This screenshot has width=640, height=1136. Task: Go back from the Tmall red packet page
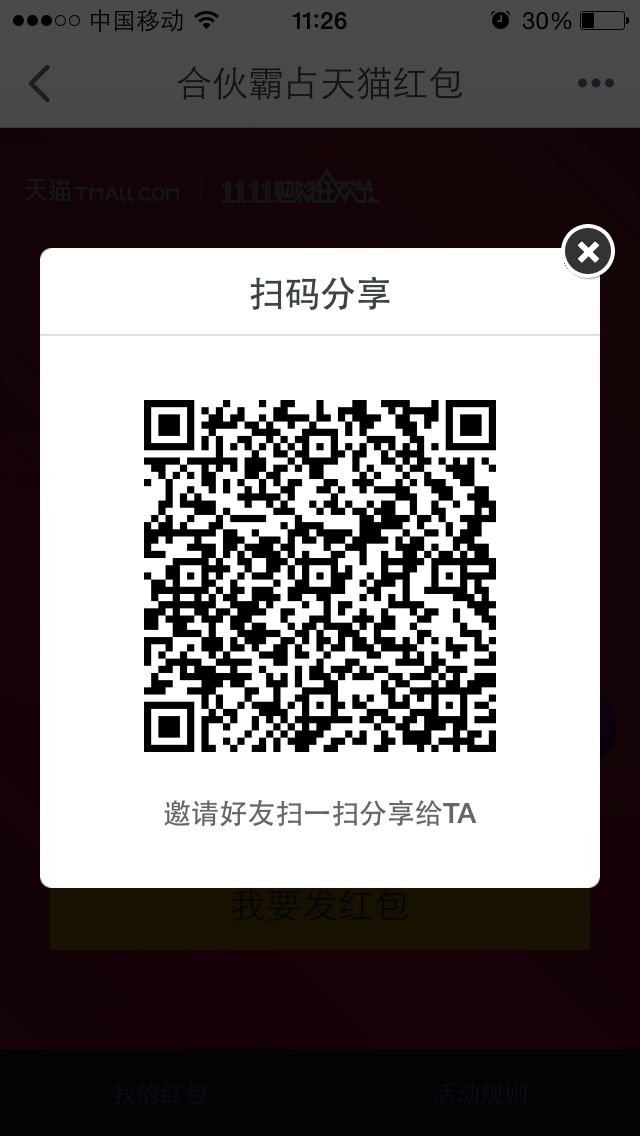[x=40, y=83]
